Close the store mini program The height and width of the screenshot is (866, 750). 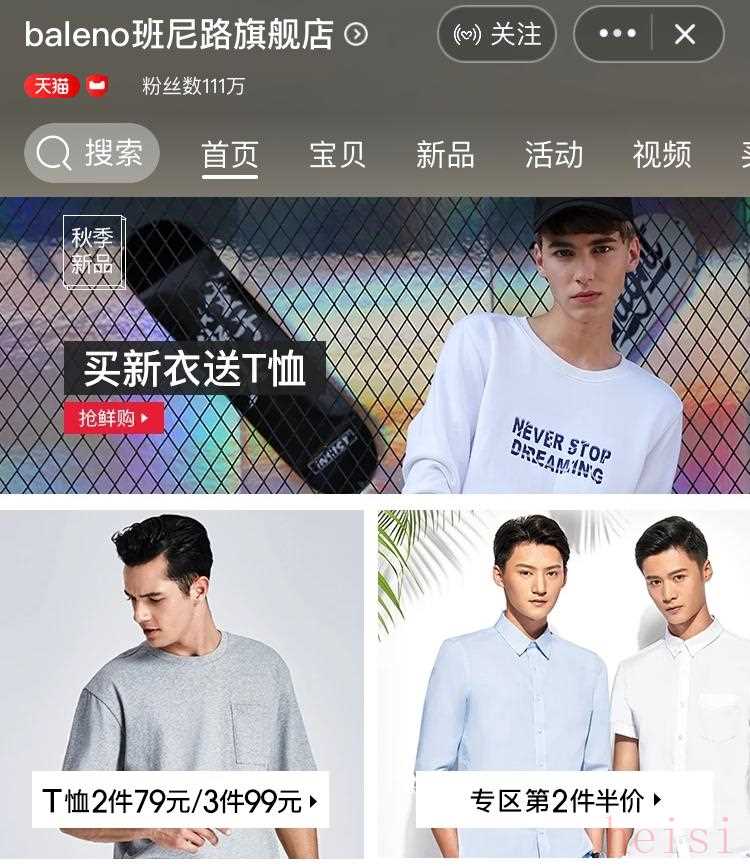click(685, 35)
